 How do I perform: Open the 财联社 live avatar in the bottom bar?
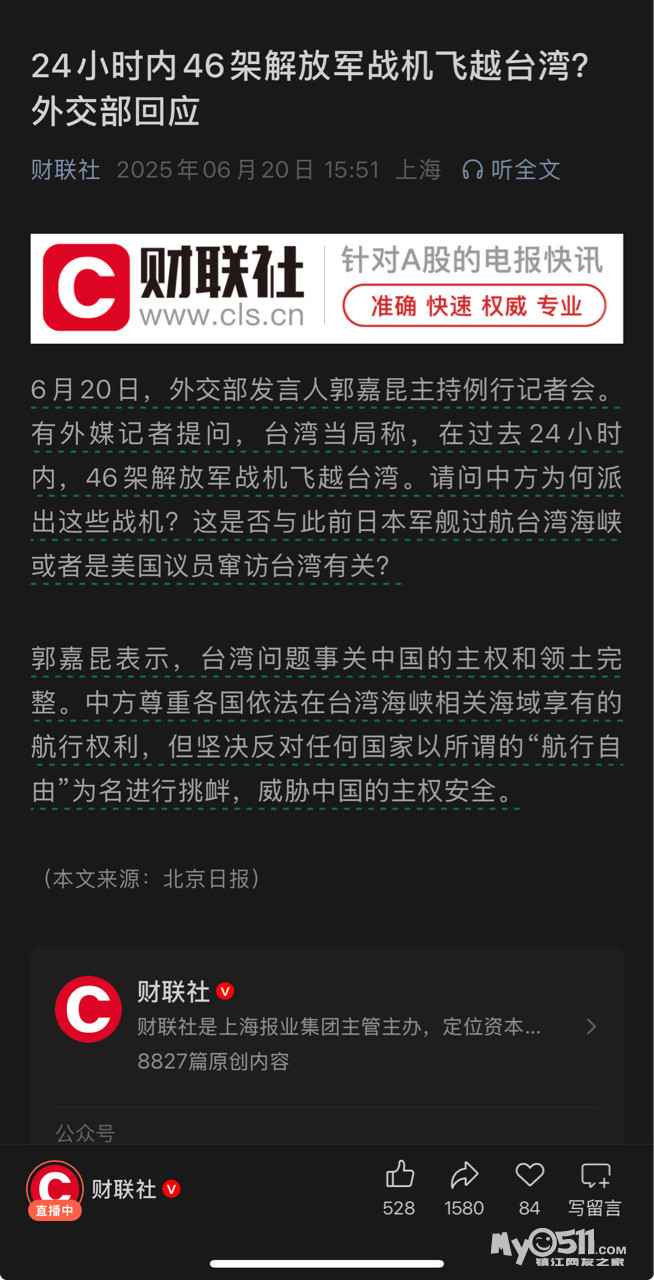(x=54, y=1188)
